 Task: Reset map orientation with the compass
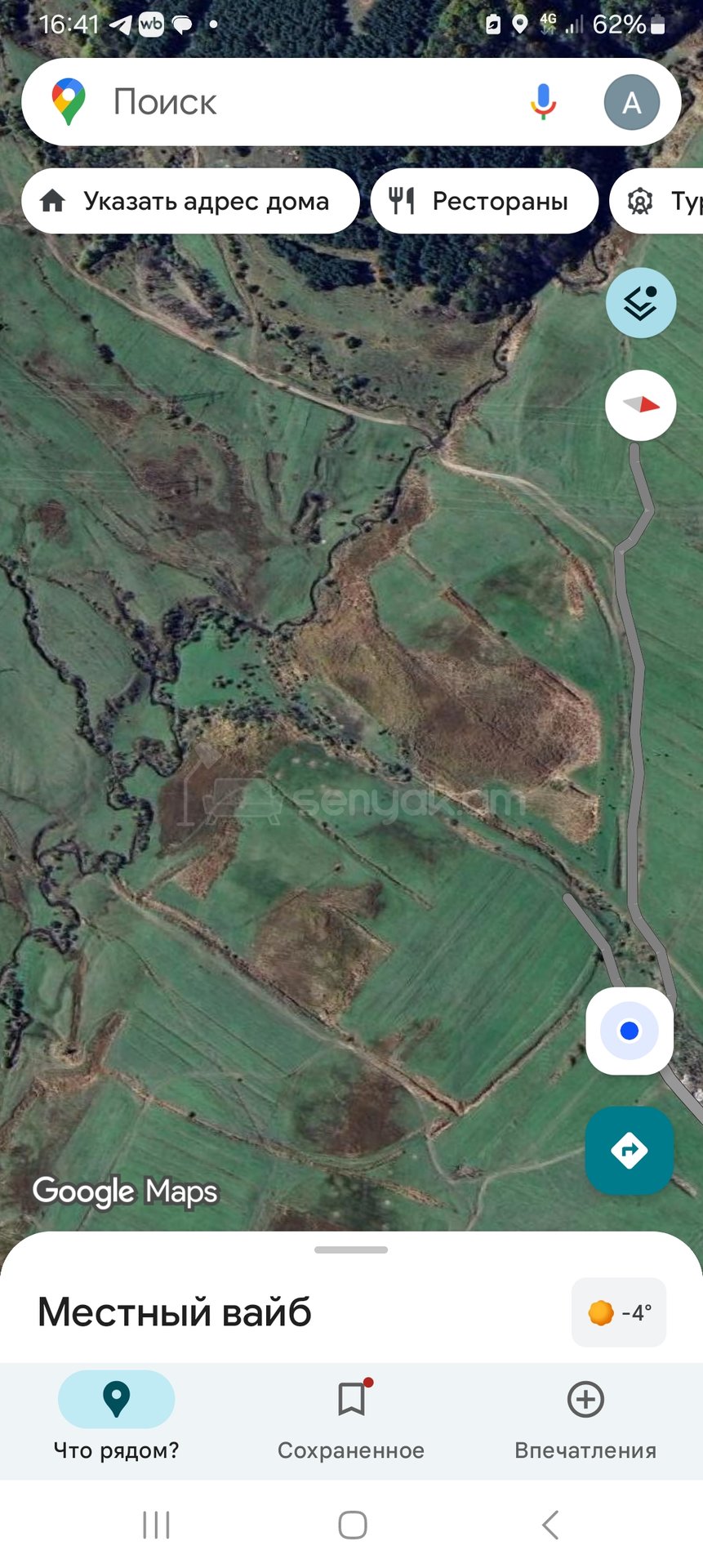tap(641, 405)
